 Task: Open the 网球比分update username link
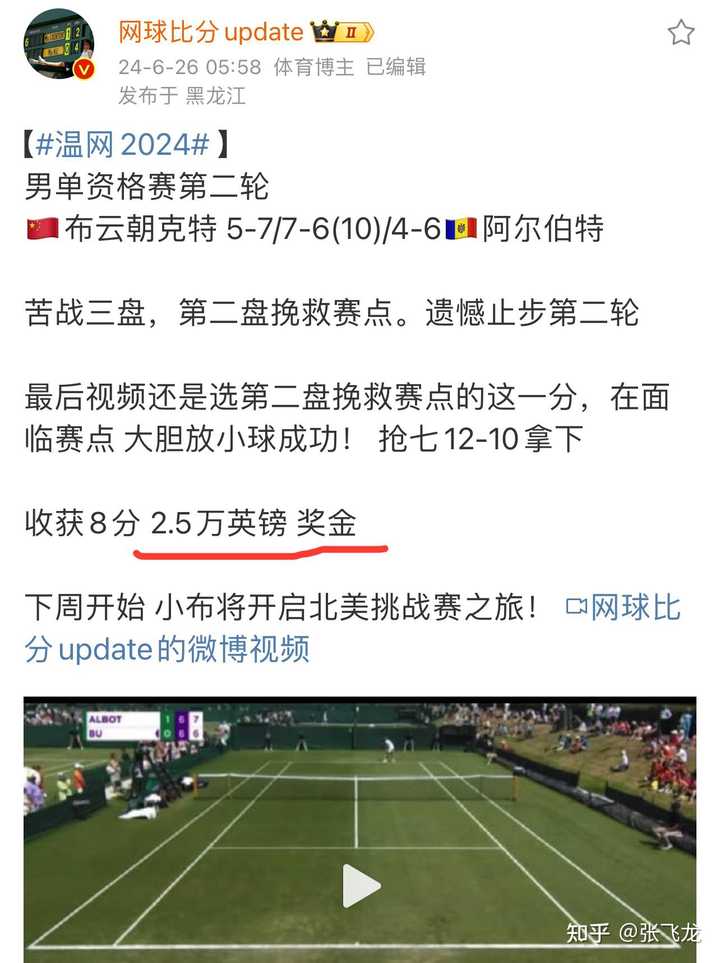pyautogui.click(x=210, y=32)
